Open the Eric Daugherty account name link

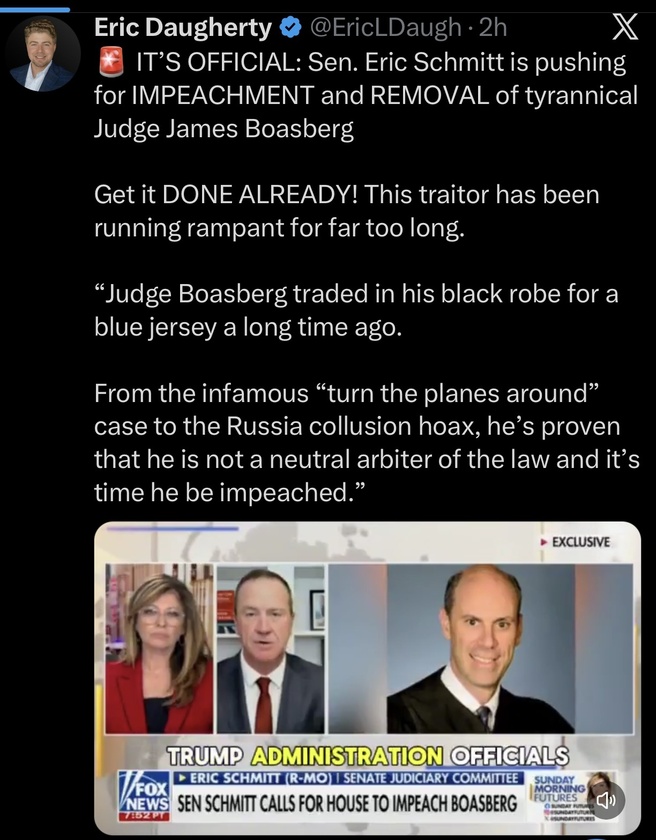182,28
